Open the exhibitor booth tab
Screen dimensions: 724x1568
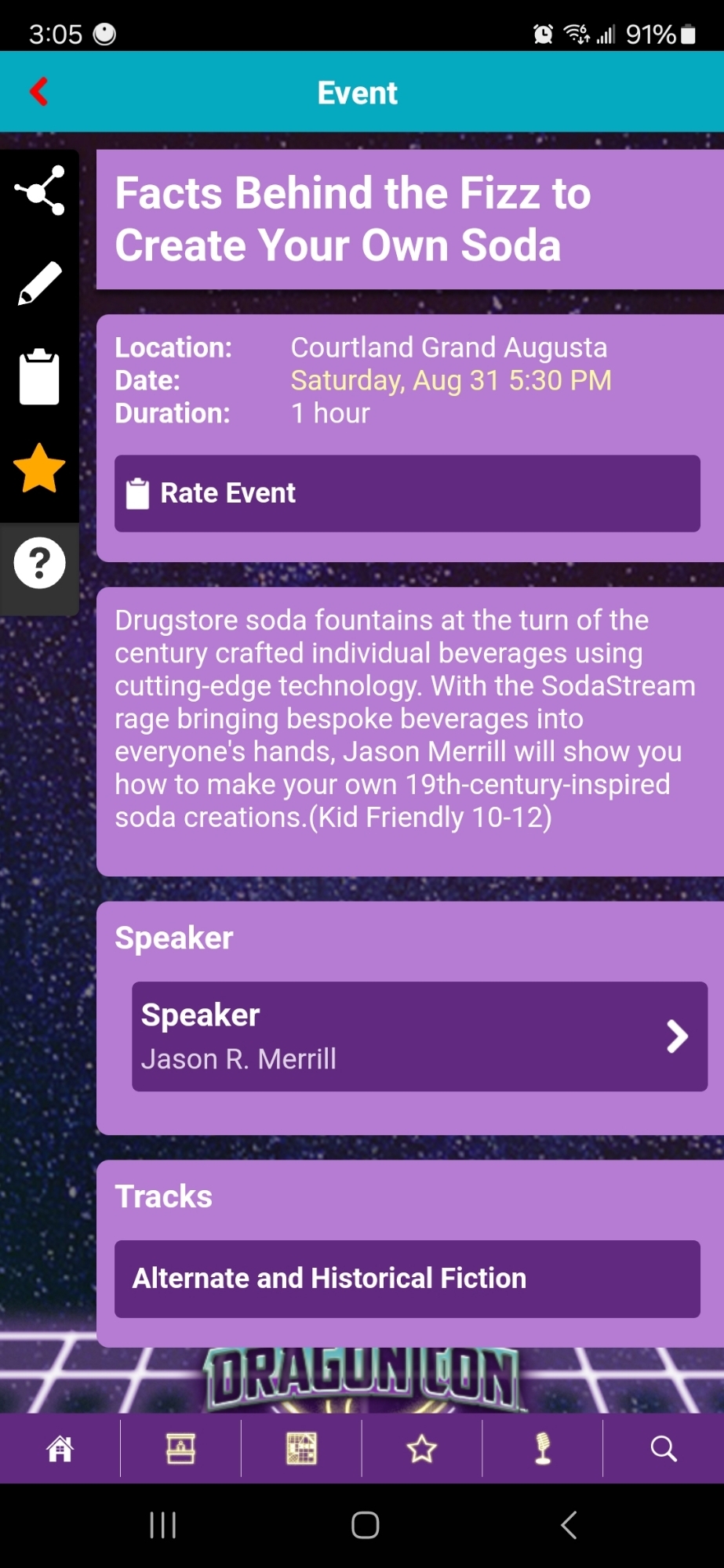180,1449
